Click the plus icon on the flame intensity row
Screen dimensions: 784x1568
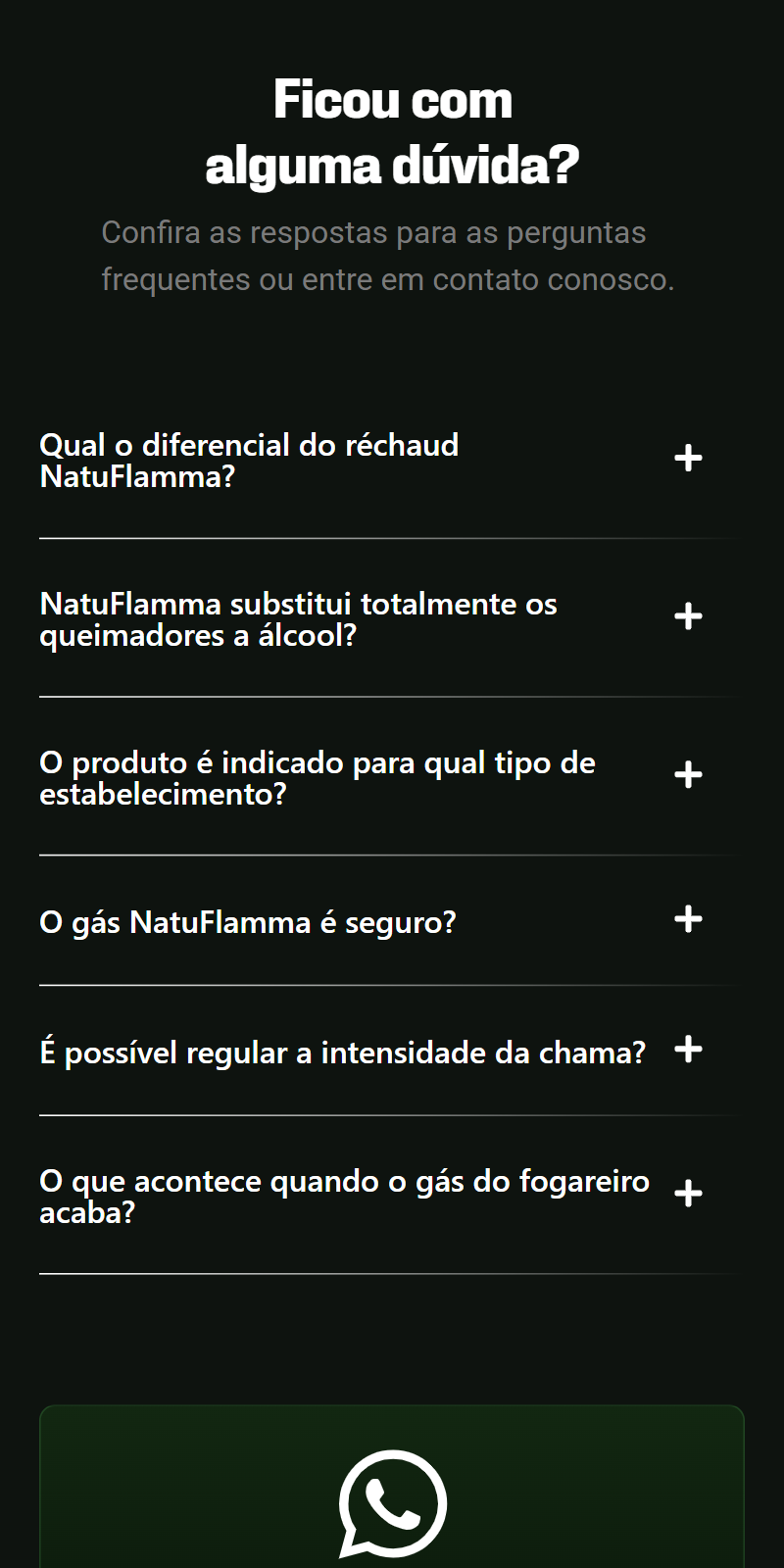(x=689, y=1050)
